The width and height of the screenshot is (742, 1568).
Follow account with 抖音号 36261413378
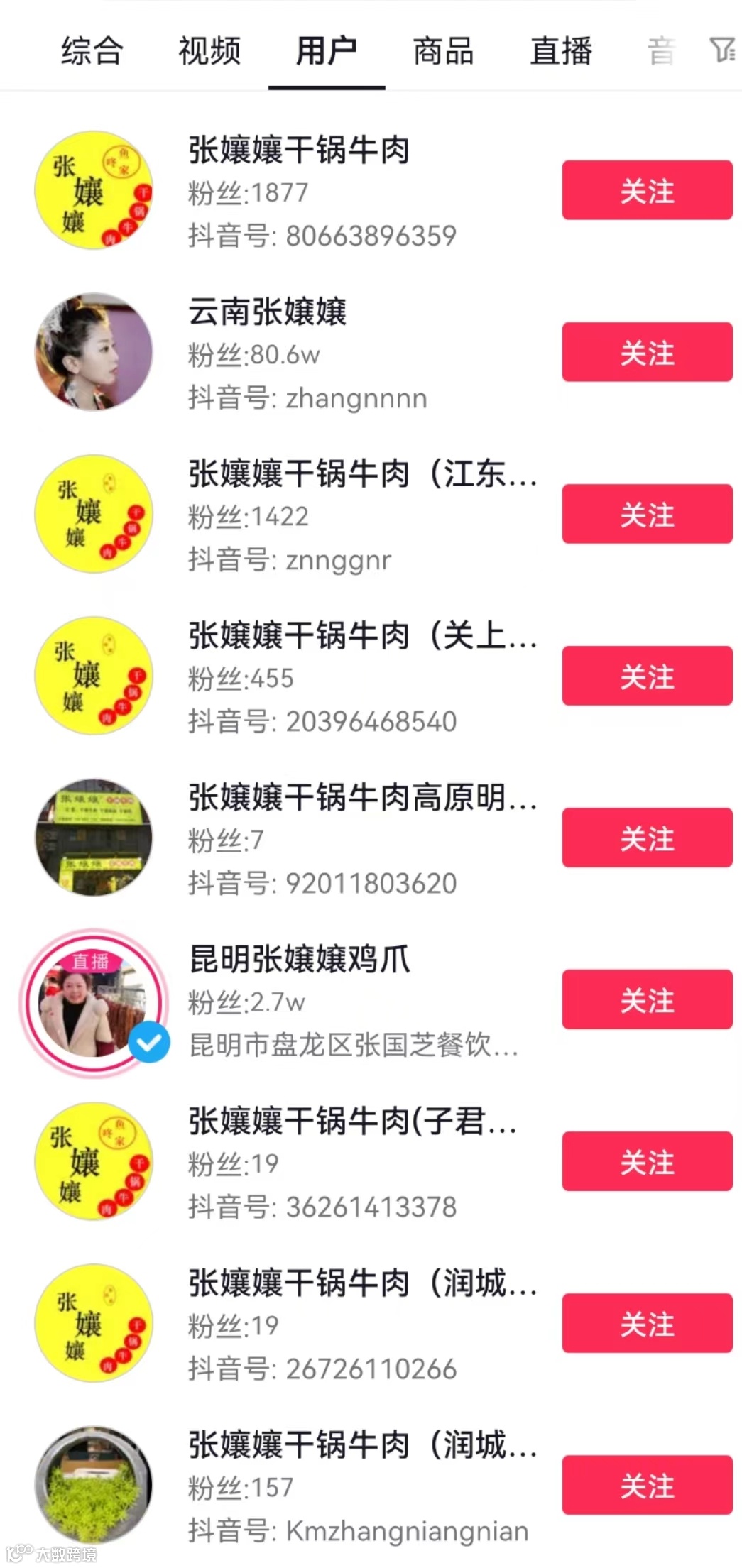click(647, 1161)
